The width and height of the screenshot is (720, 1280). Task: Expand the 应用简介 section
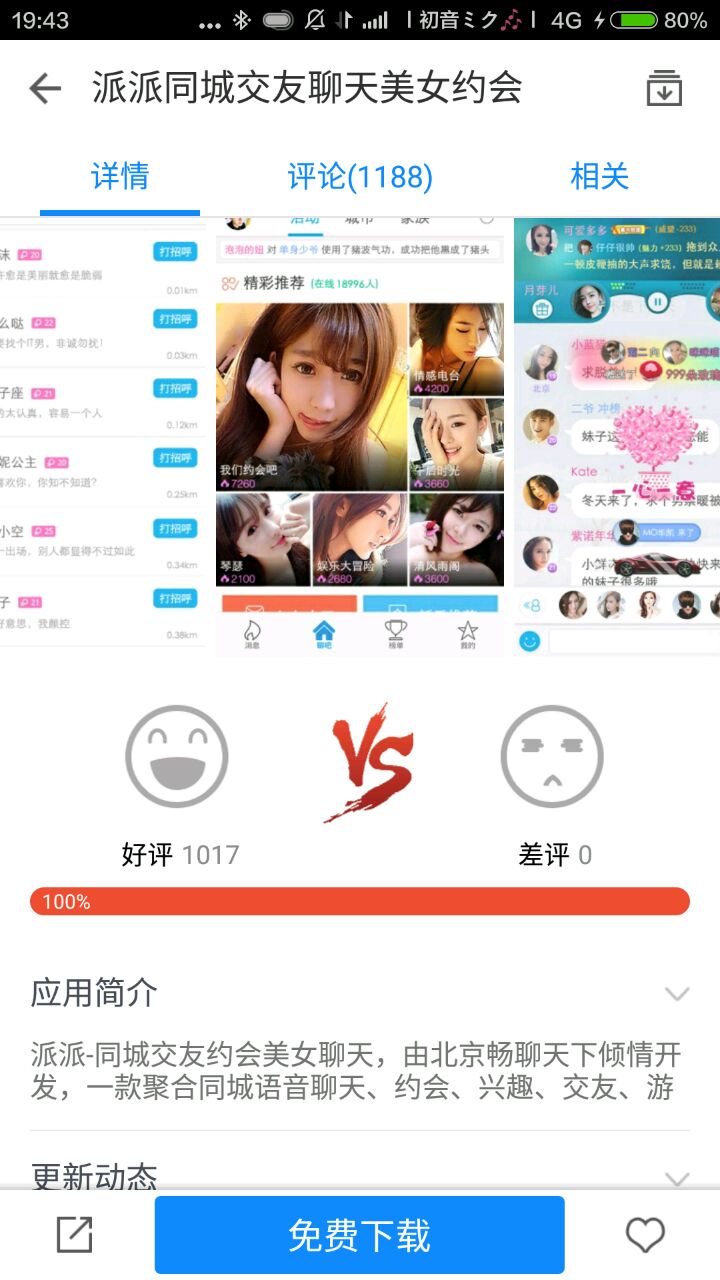point(677,994)
